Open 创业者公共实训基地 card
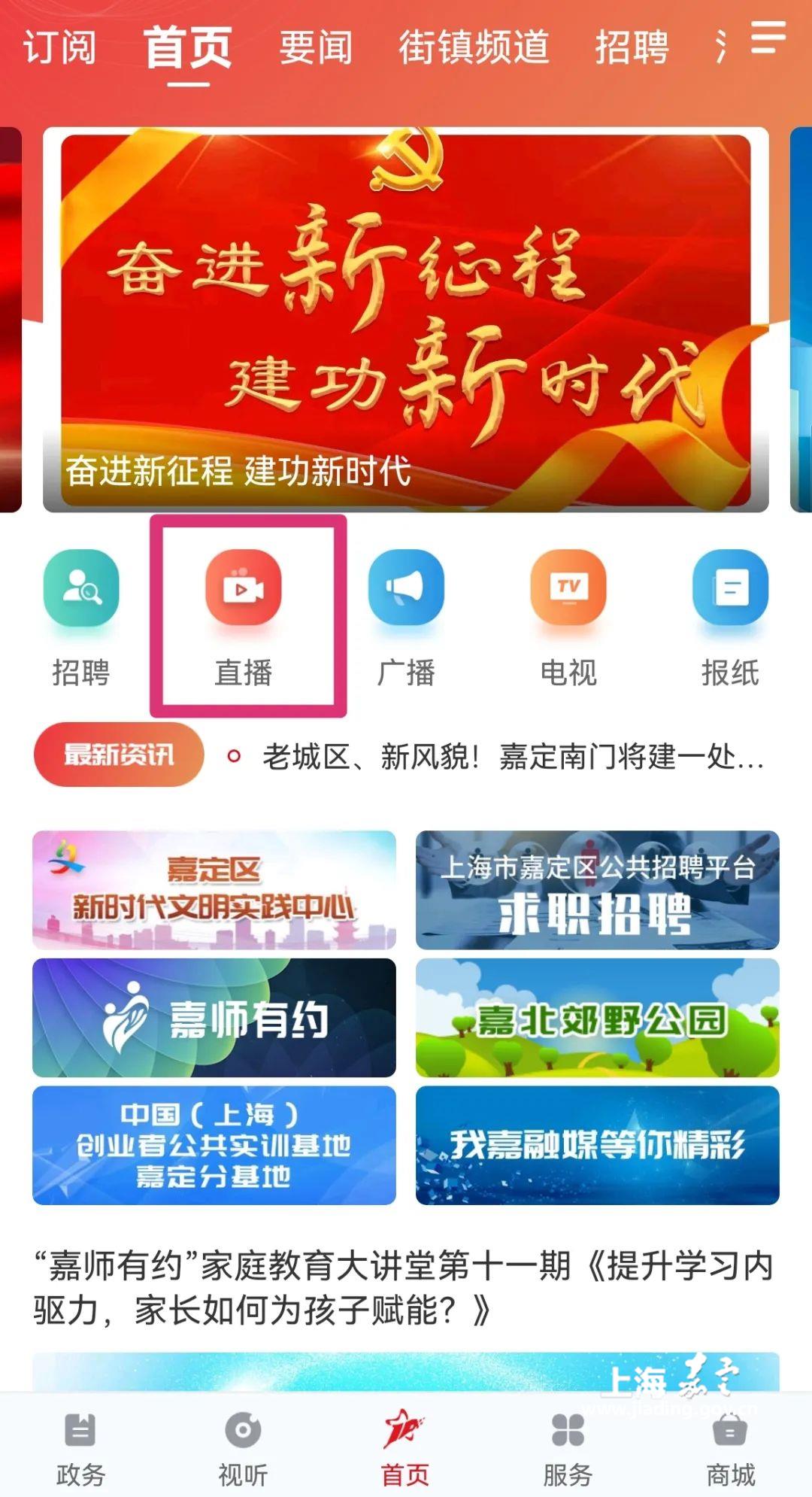Viewport: 812px width, 1497px height. click(x=214, y=1145)
